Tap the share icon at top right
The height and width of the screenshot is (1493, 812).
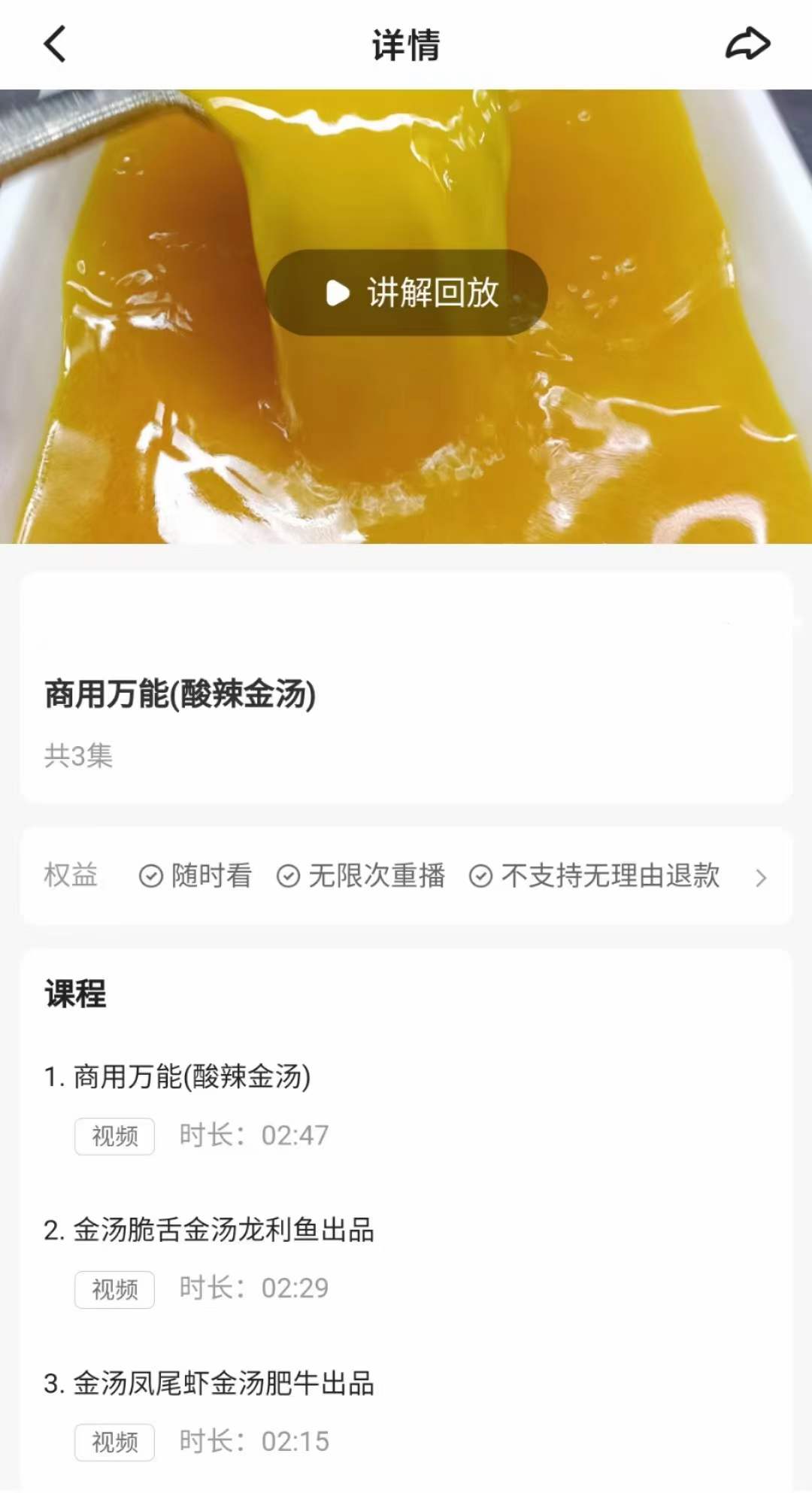(x=746, y=44)
